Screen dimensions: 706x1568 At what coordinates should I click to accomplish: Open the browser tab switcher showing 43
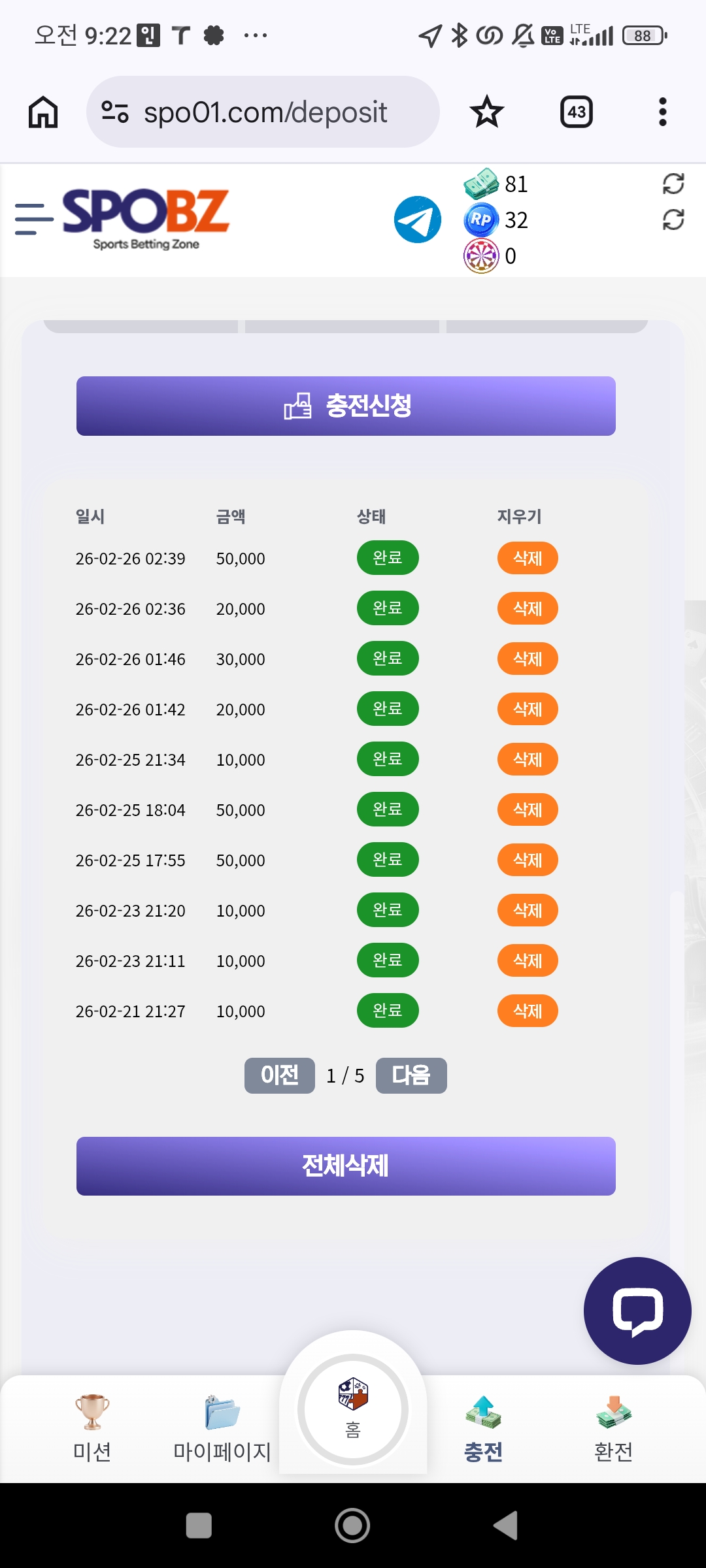click(x=576, y=111)
